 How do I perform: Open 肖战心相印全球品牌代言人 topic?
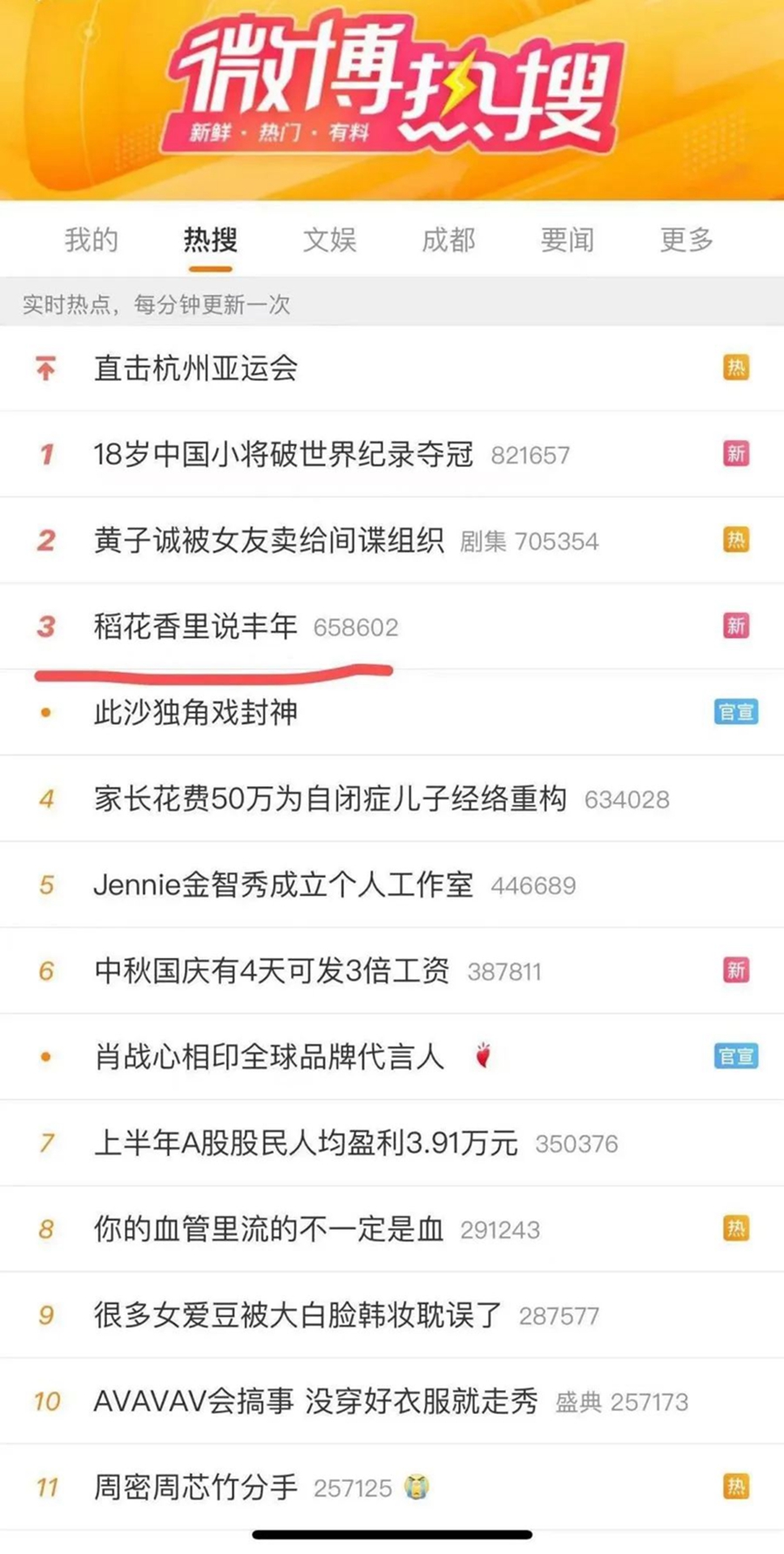pos(269,1057)
